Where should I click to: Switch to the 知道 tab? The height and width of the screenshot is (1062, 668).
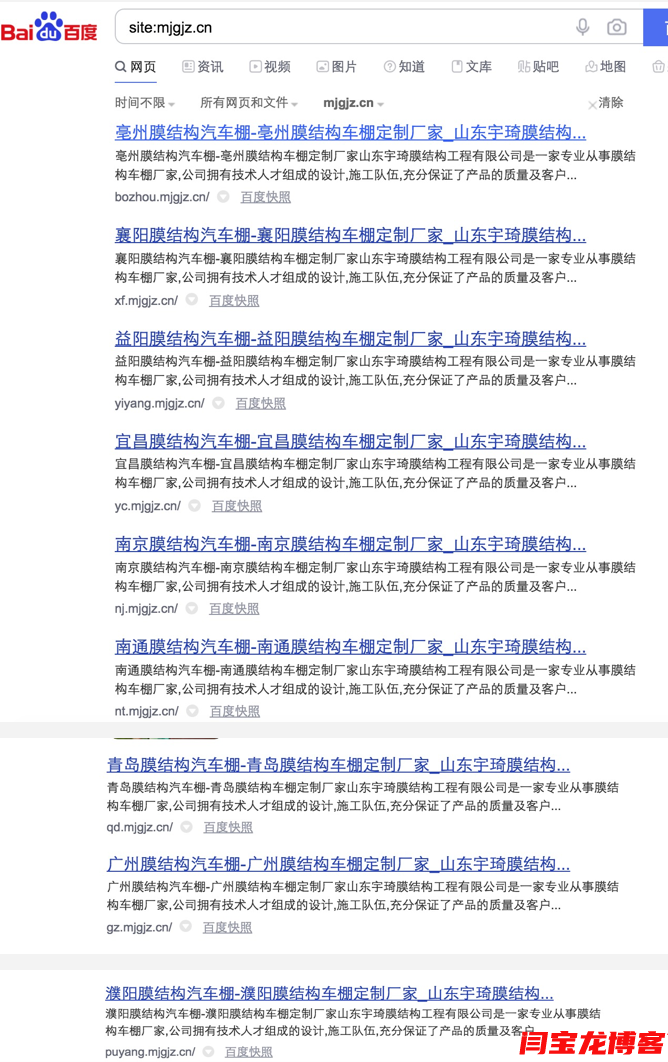(x=405, y=67)
